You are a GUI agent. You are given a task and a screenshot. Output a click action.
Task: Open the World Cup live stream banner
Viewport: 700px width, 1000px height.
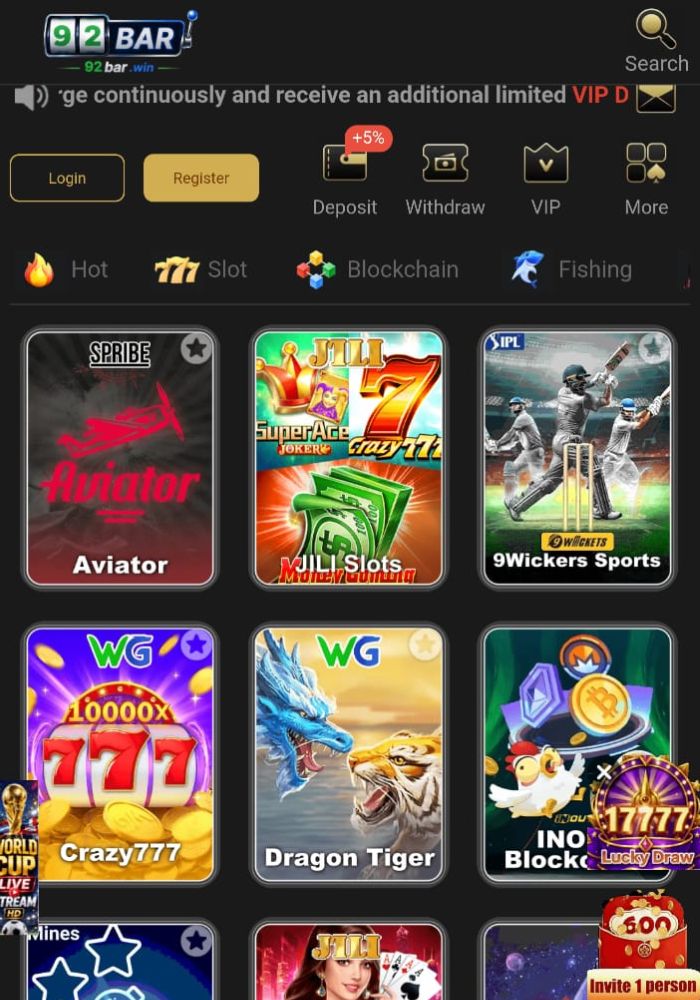point(18,857)
